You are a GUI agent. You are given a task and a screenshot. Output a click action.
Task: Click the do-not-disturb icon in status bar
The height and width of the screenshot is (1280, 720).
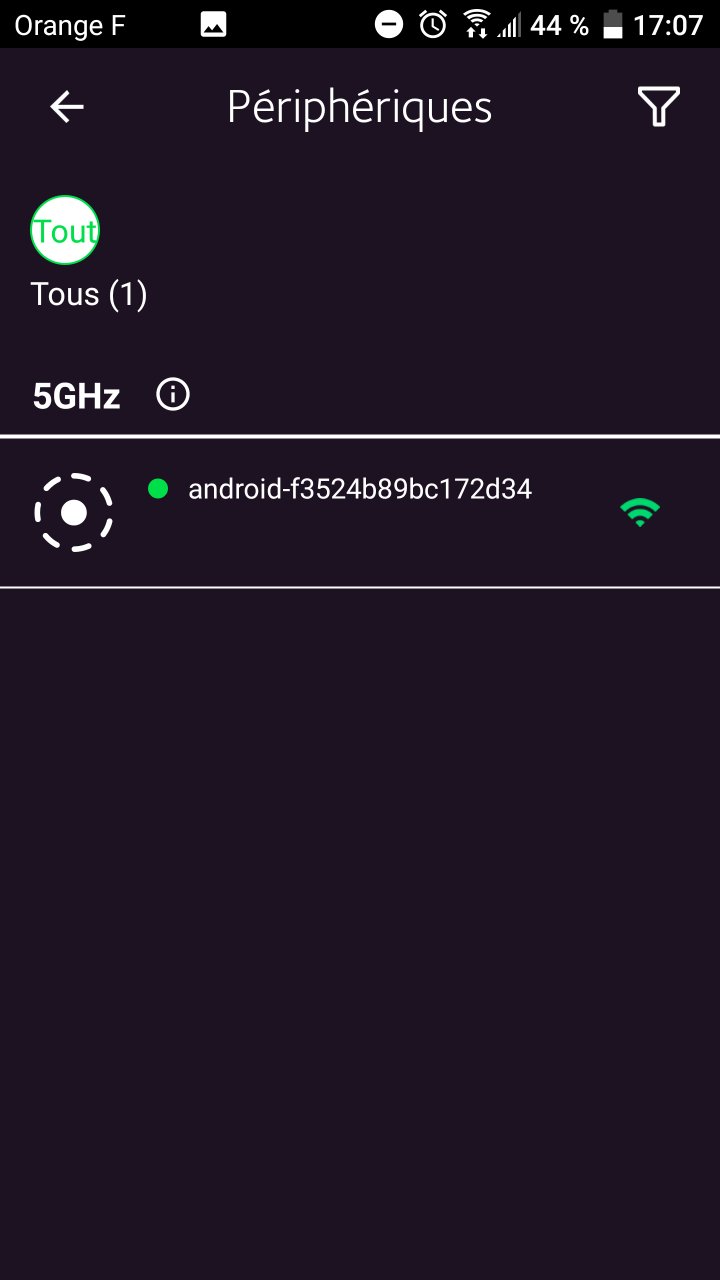click(388, 24)
